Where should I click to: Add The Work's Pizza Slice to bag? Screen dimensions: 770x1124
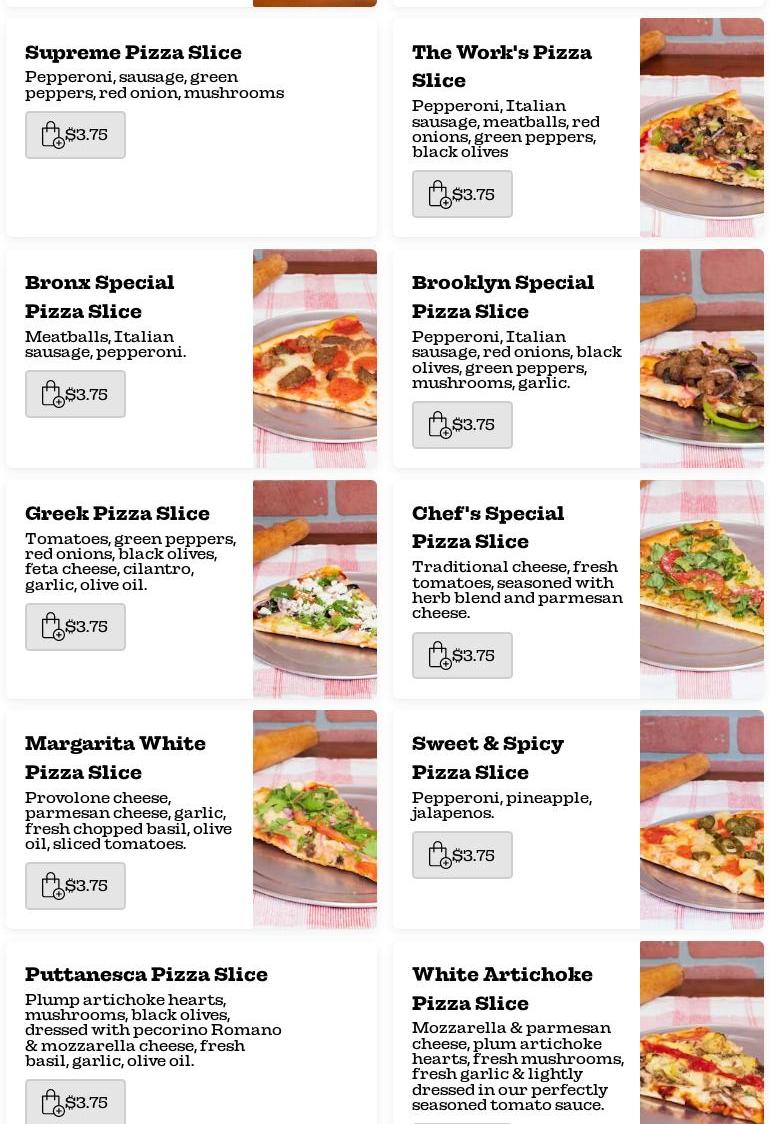click(x=462, y=194)
